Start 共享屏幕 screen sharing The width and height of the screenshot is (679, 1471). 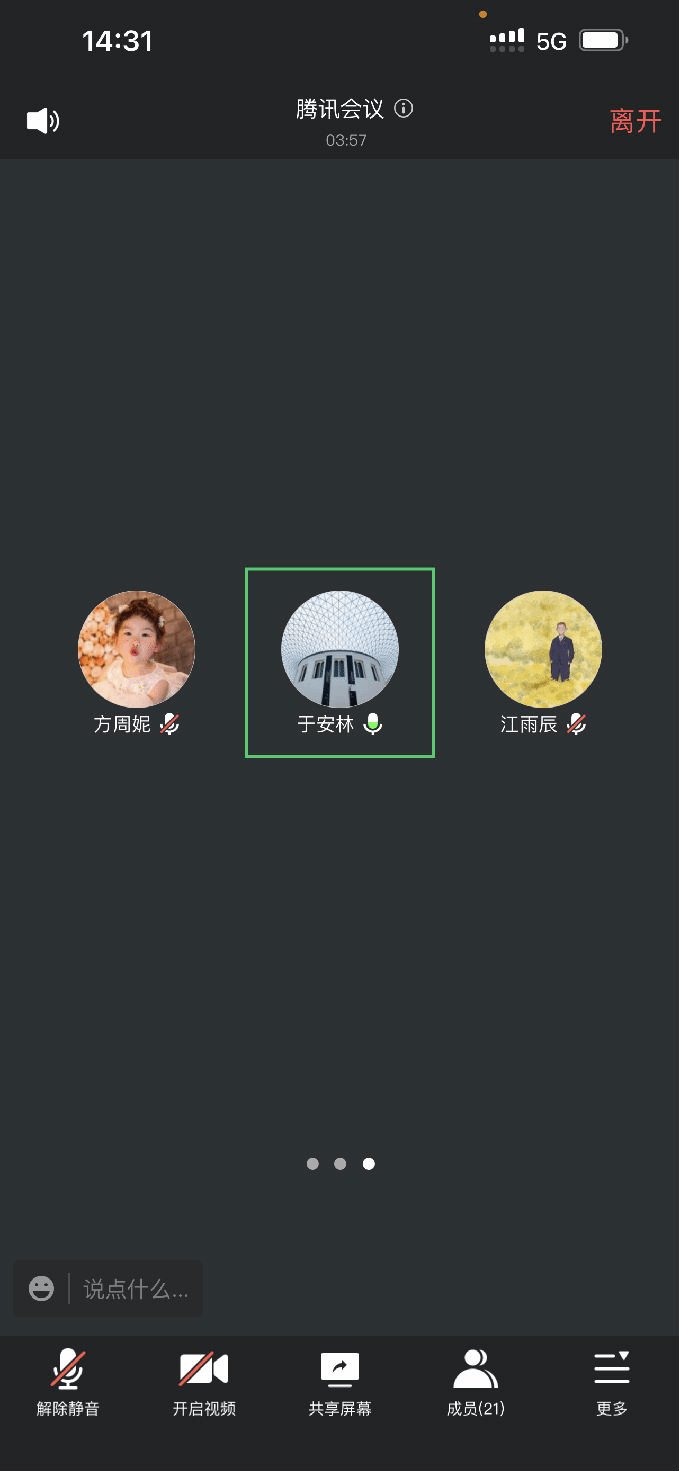pos(340,1382)
